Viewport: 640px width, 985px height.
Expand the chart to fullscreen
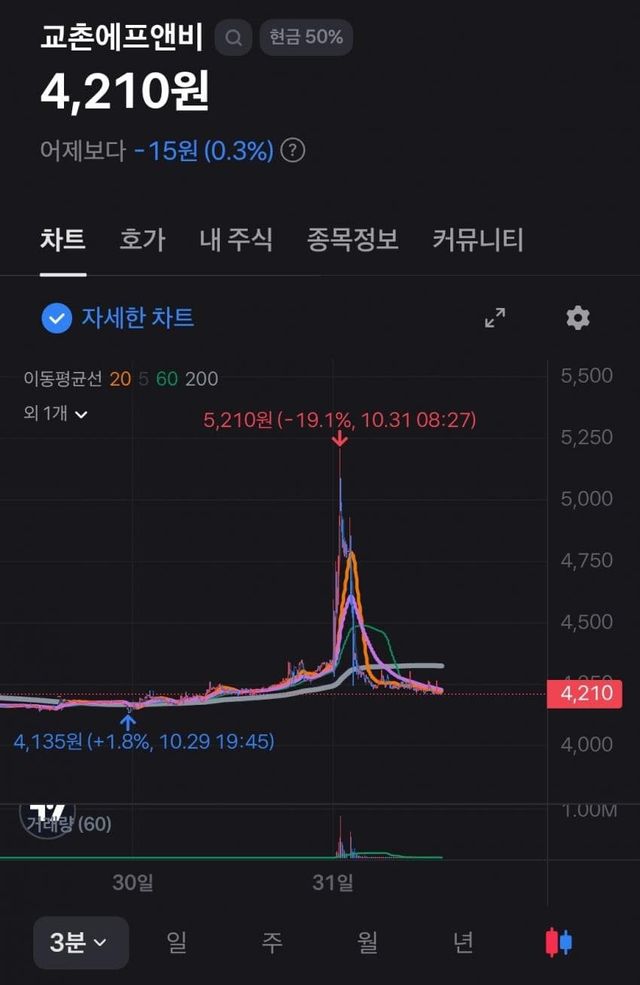click(x=495, y=318)
